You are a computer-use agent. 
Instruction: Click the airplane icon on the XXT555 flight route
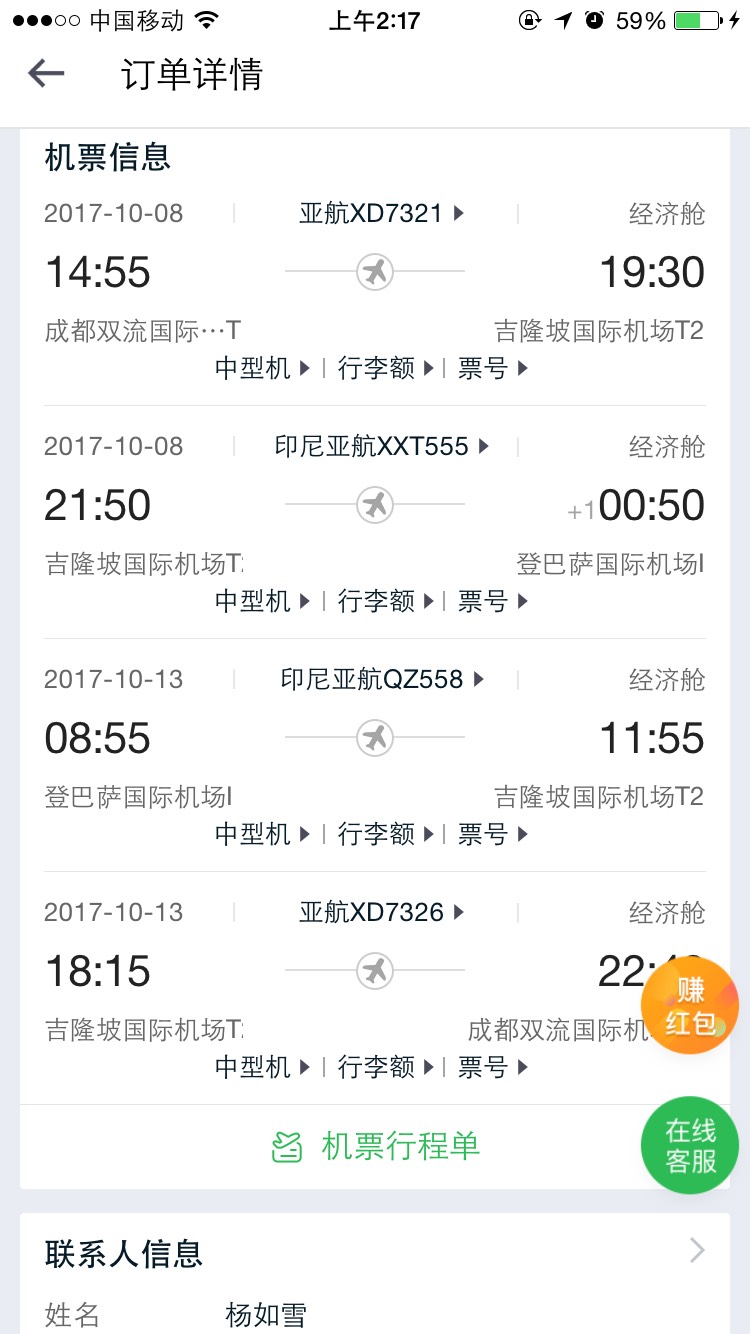tap(374, 504)
